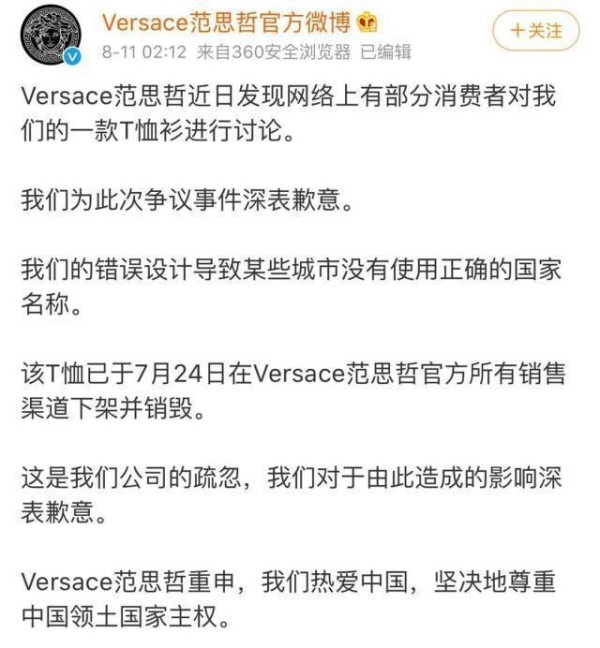
Task: Follow the Versace范思哲 official Weibo account
Action: pyautogui.click(x=535, y=30)
